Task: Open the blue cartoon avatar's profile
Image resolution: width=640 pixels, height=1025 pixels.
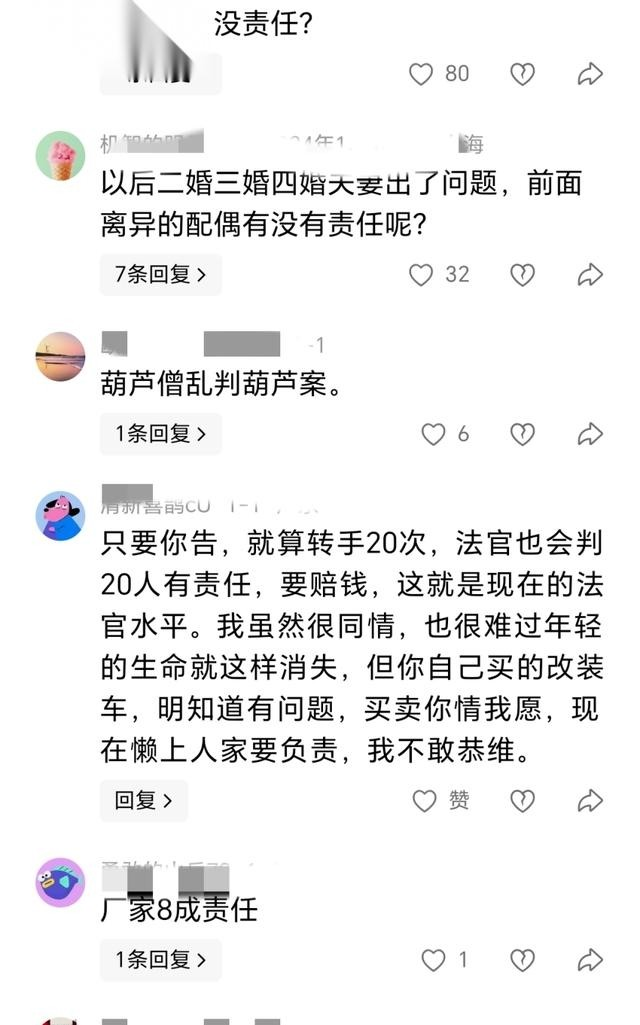Action: pos(60,516)
